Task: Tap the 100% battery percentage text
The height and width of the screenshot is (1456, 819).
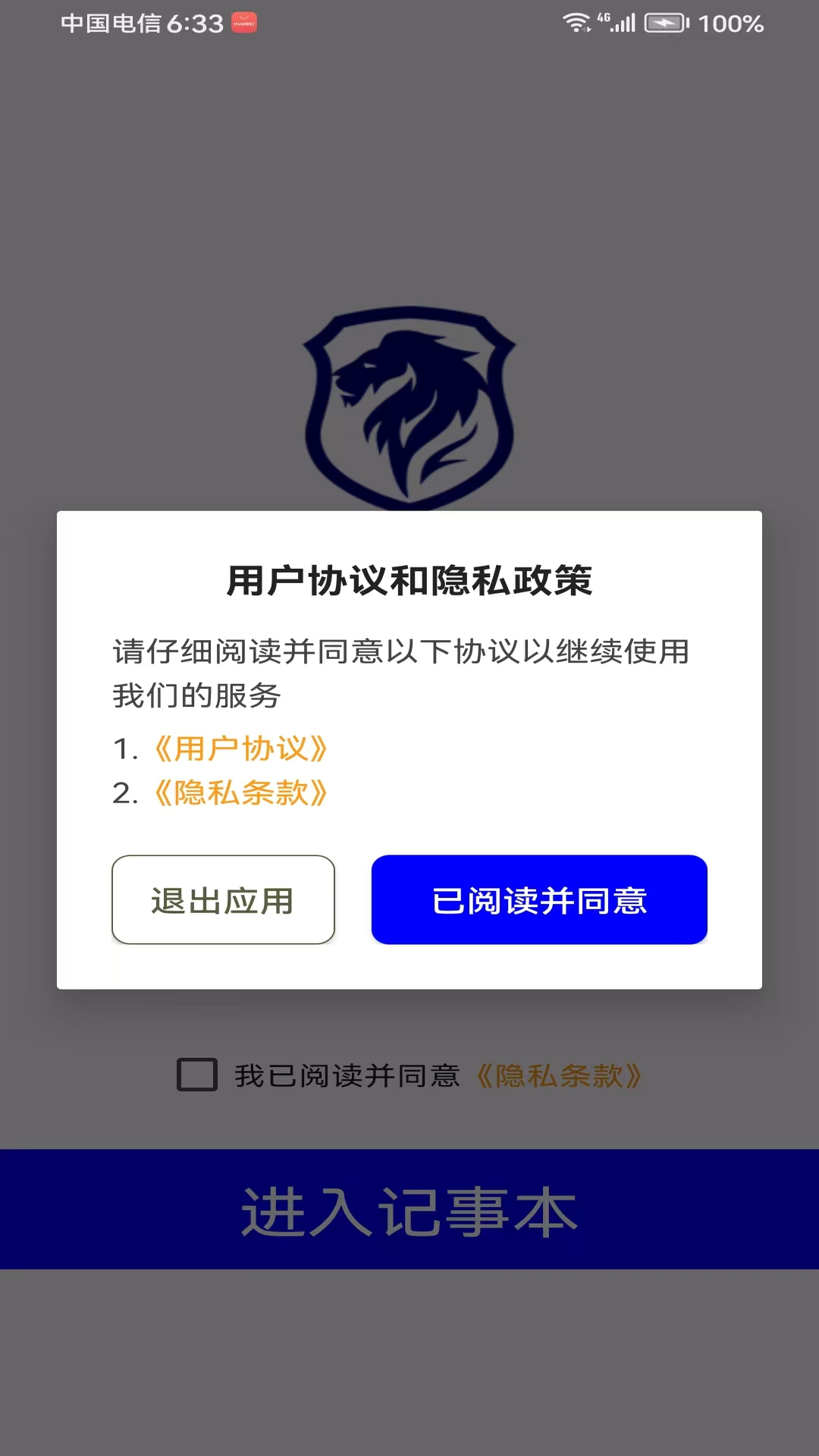Action: (730, 24)
